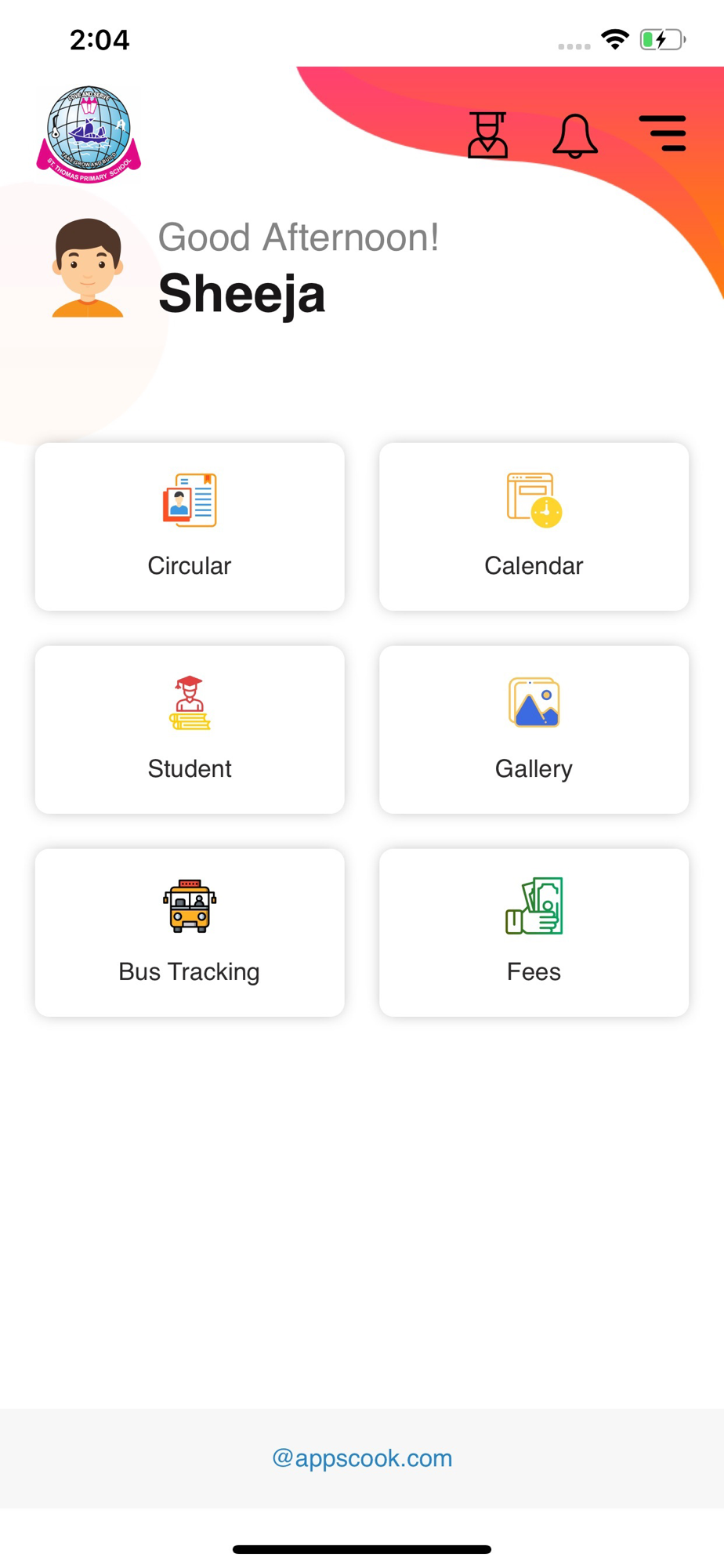Open the student profile icon in header

click(x=487, y=135)
